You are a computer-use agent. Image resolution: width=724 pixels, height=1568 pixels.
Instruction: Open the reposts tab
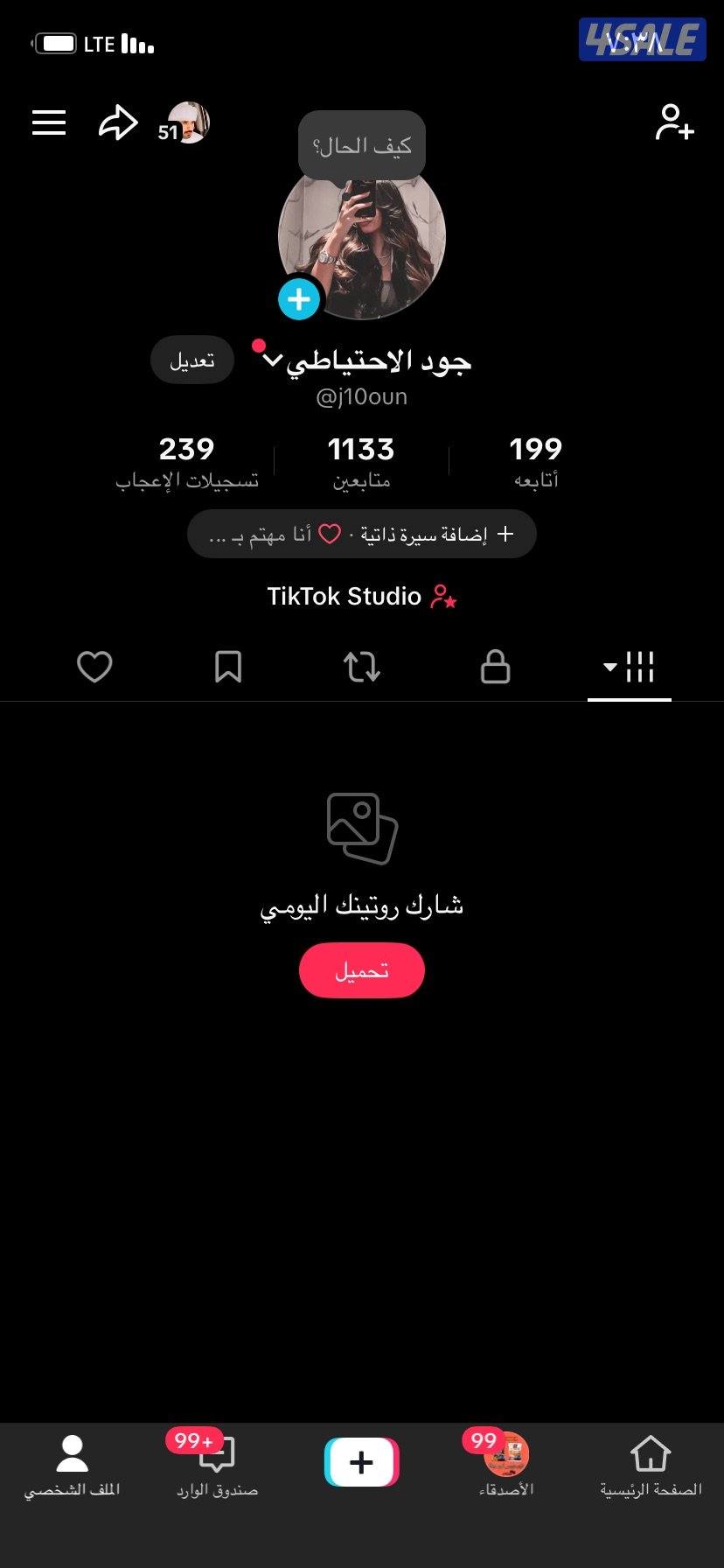point(361,667)
